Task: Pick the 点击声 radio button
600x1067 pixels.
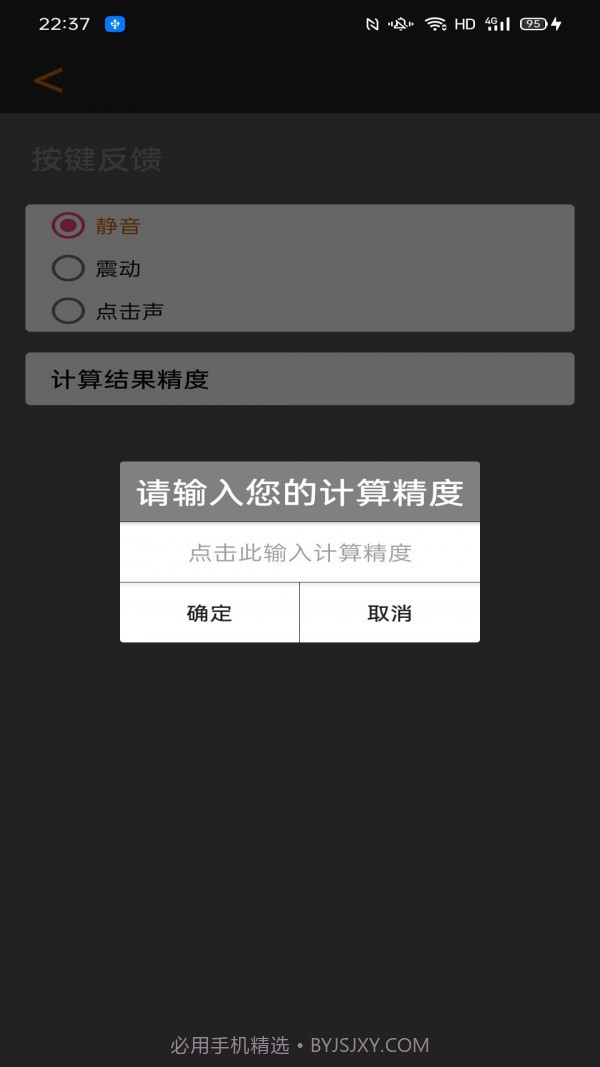Action: 68,311
